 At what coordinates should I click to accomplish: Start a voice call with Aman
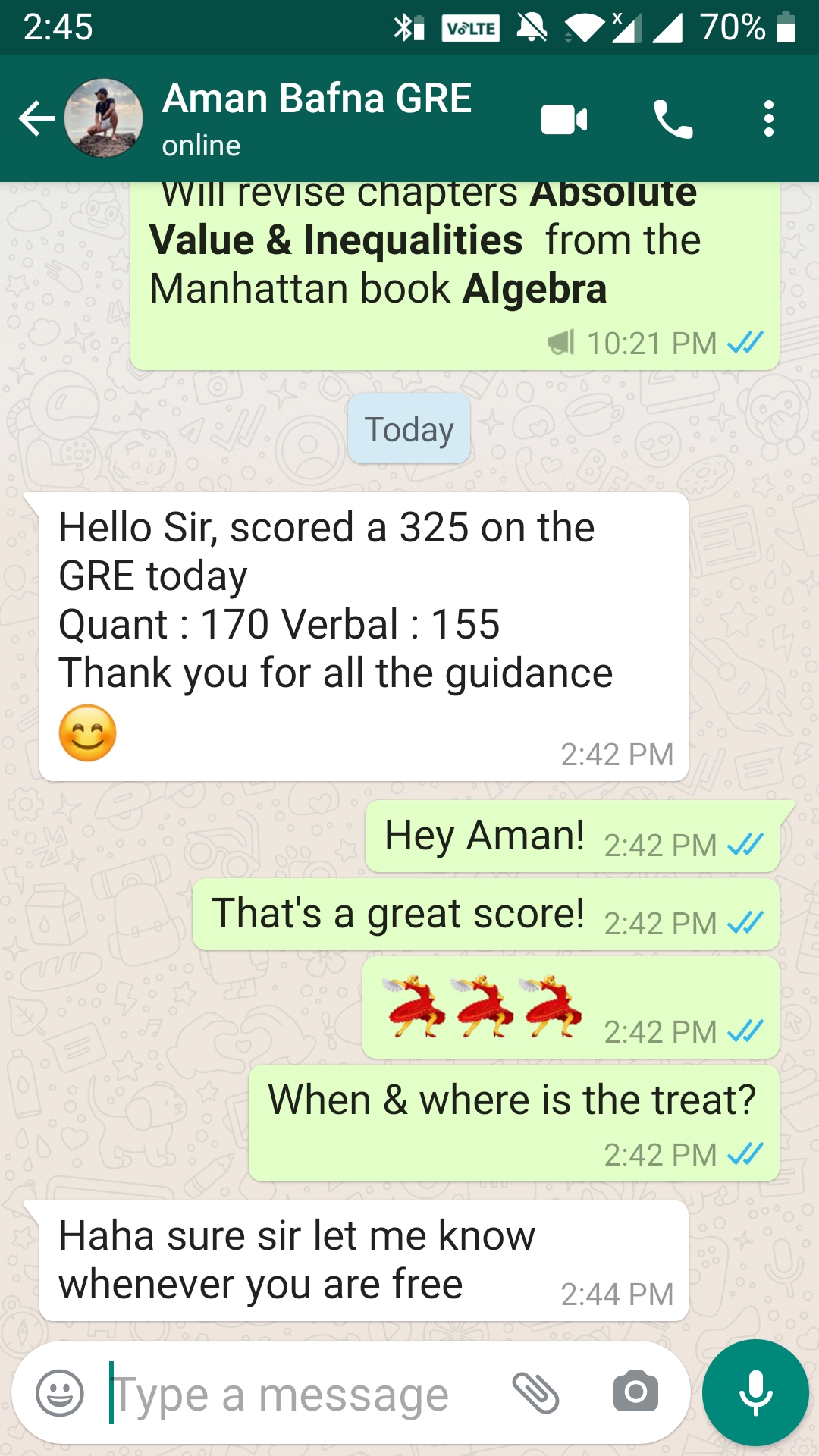click(x=673, y=120)
